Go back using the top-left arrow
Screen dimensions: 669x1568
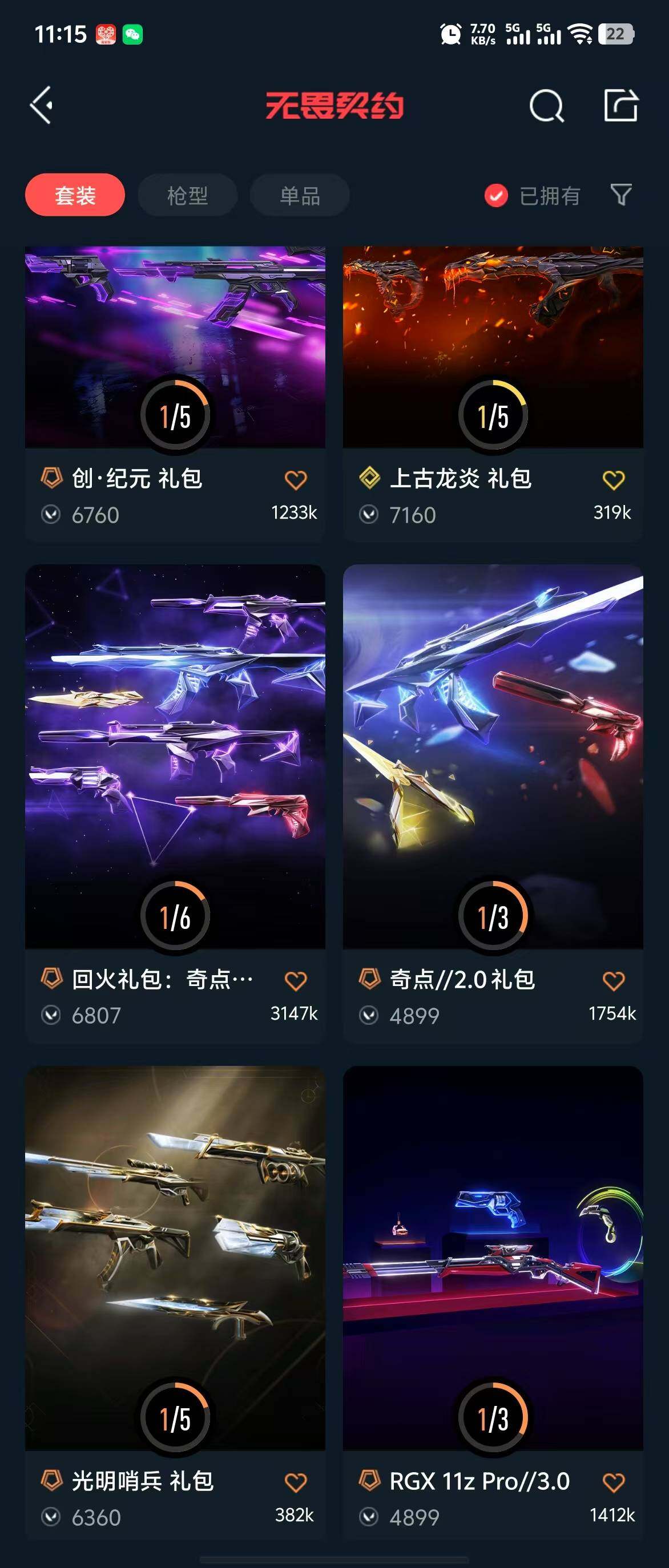(x=42, y=106)
